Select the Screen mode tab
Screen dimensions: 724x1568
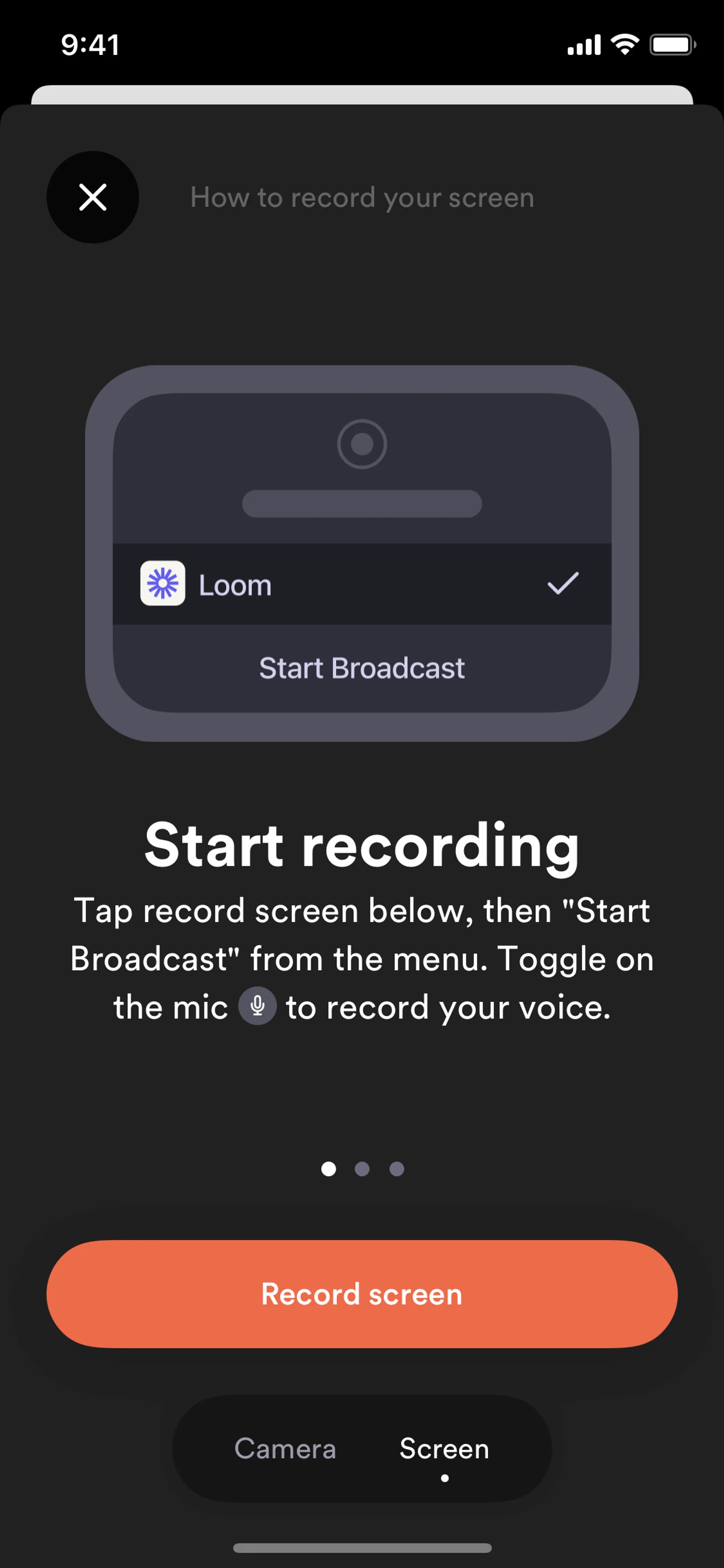pos(444,1449)
